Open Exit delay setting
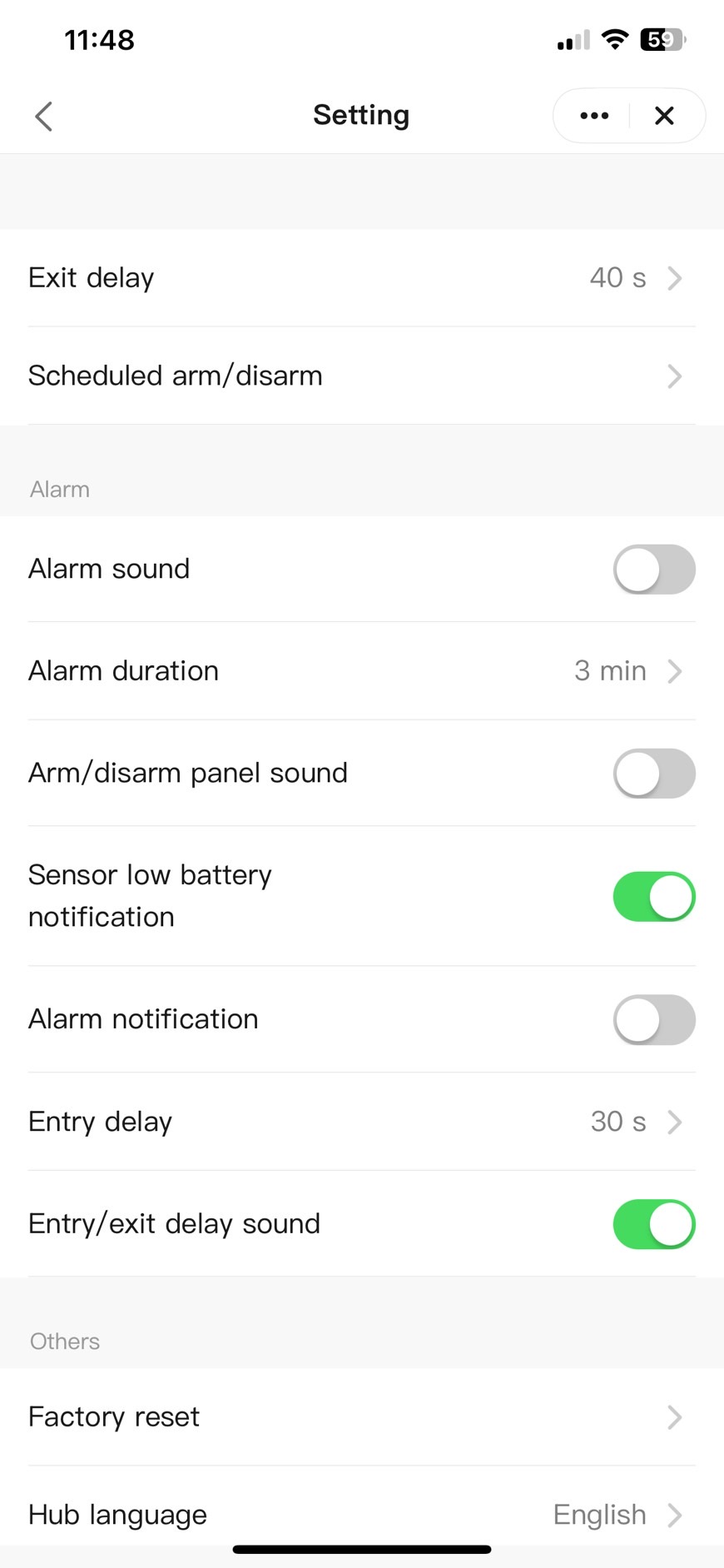Screen dimensions: 724x1568 pos(361,278)
